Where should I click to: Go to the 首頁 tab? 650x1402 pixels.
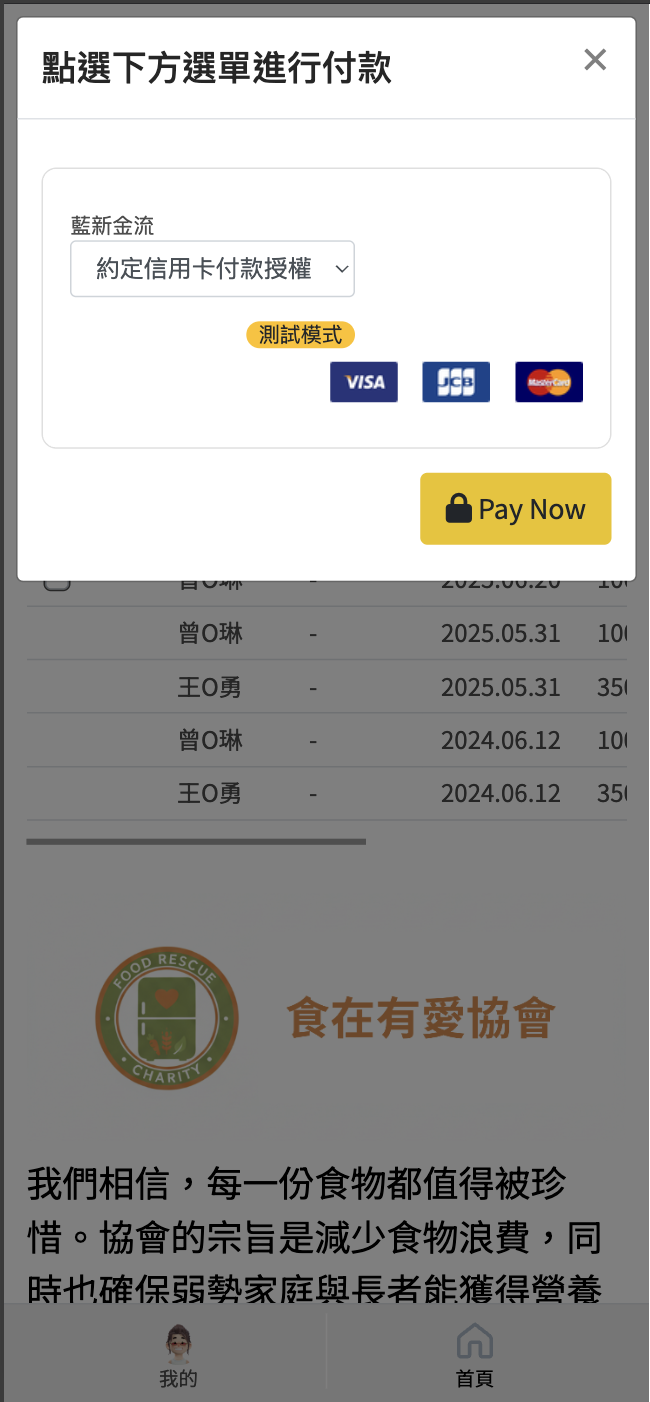pyautogui.click(x=474, y=1355)
